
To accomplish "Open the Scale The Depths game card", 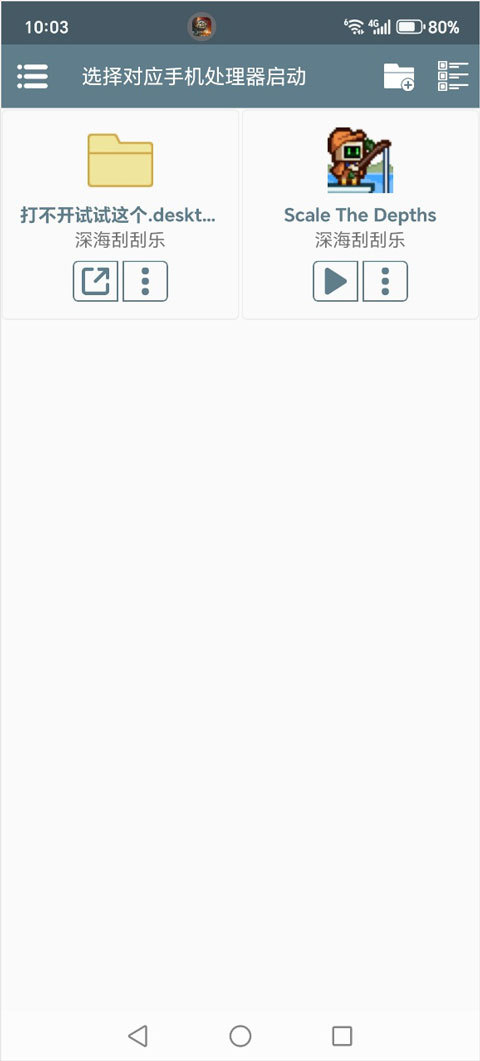I will pos(360,214).
